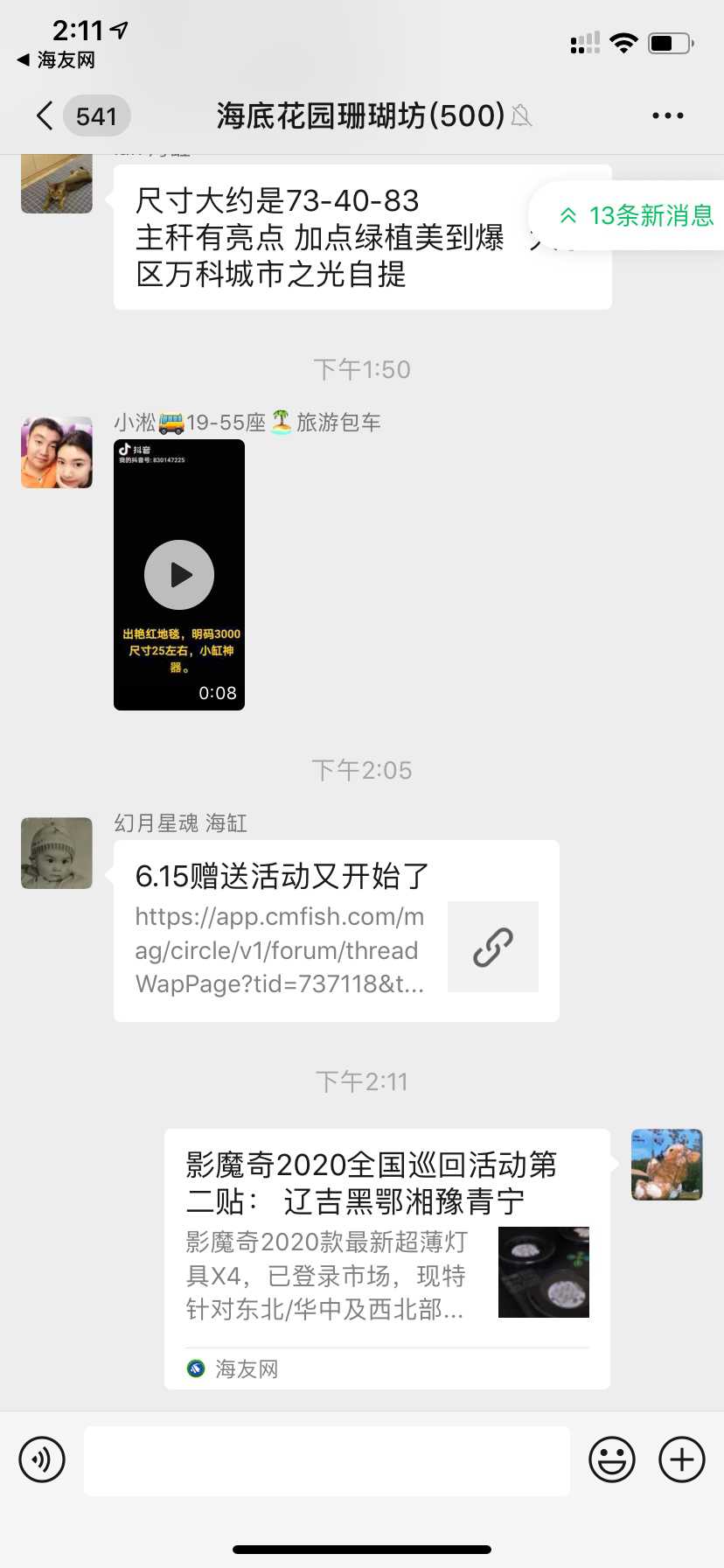Return to the 海友网 app
The image size is (724, 1568).
[56, 59]
